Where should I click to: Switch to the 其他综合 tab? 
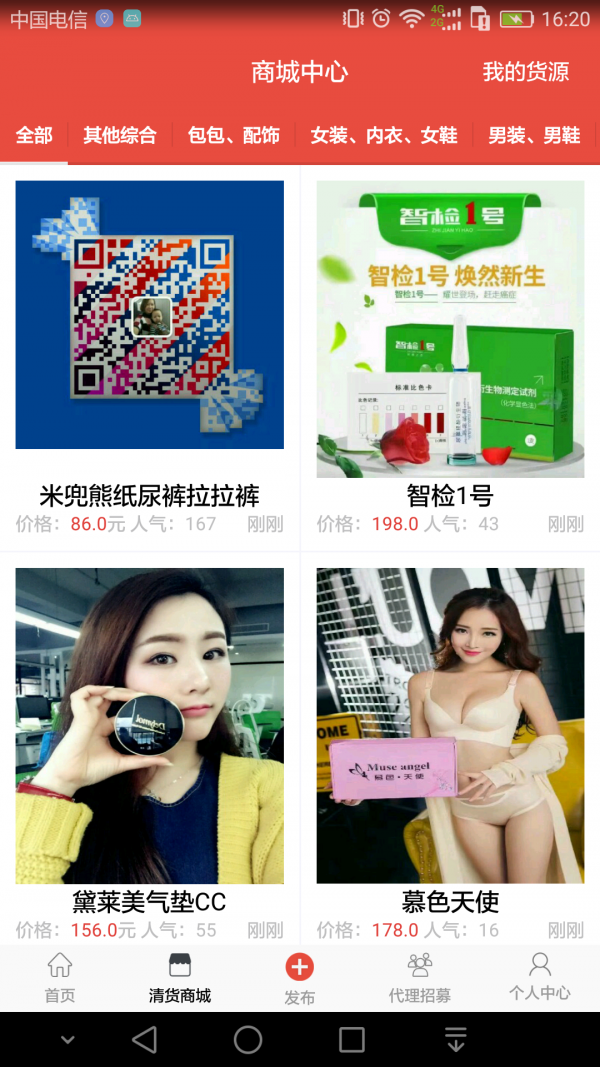[120, 135]
